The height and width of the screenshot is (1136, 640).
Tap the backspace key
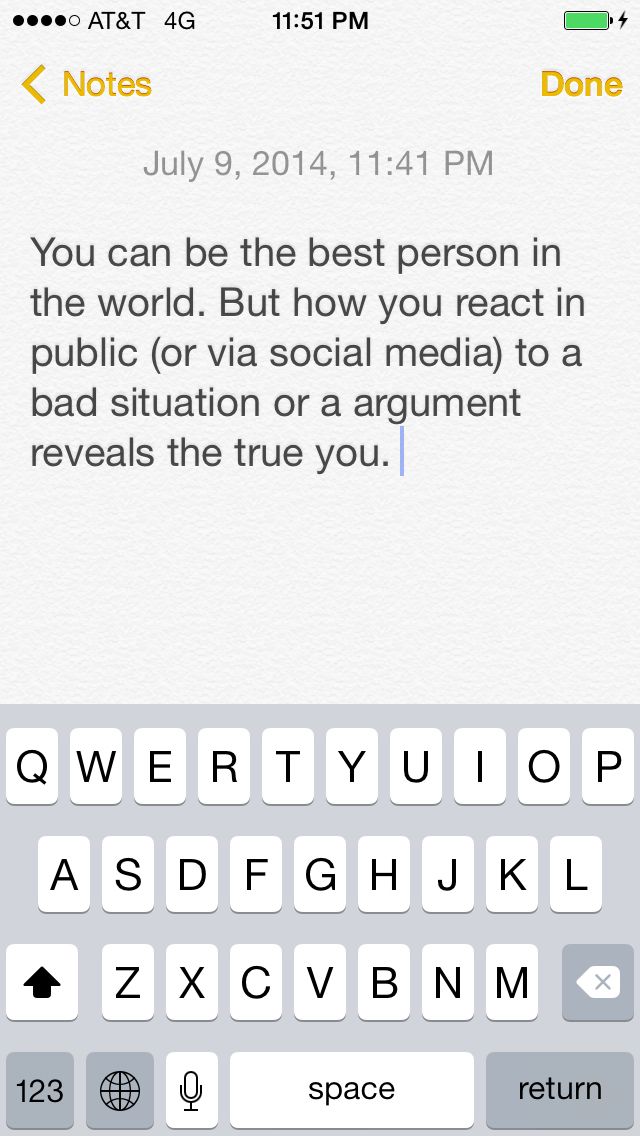(x=599, y=983)
